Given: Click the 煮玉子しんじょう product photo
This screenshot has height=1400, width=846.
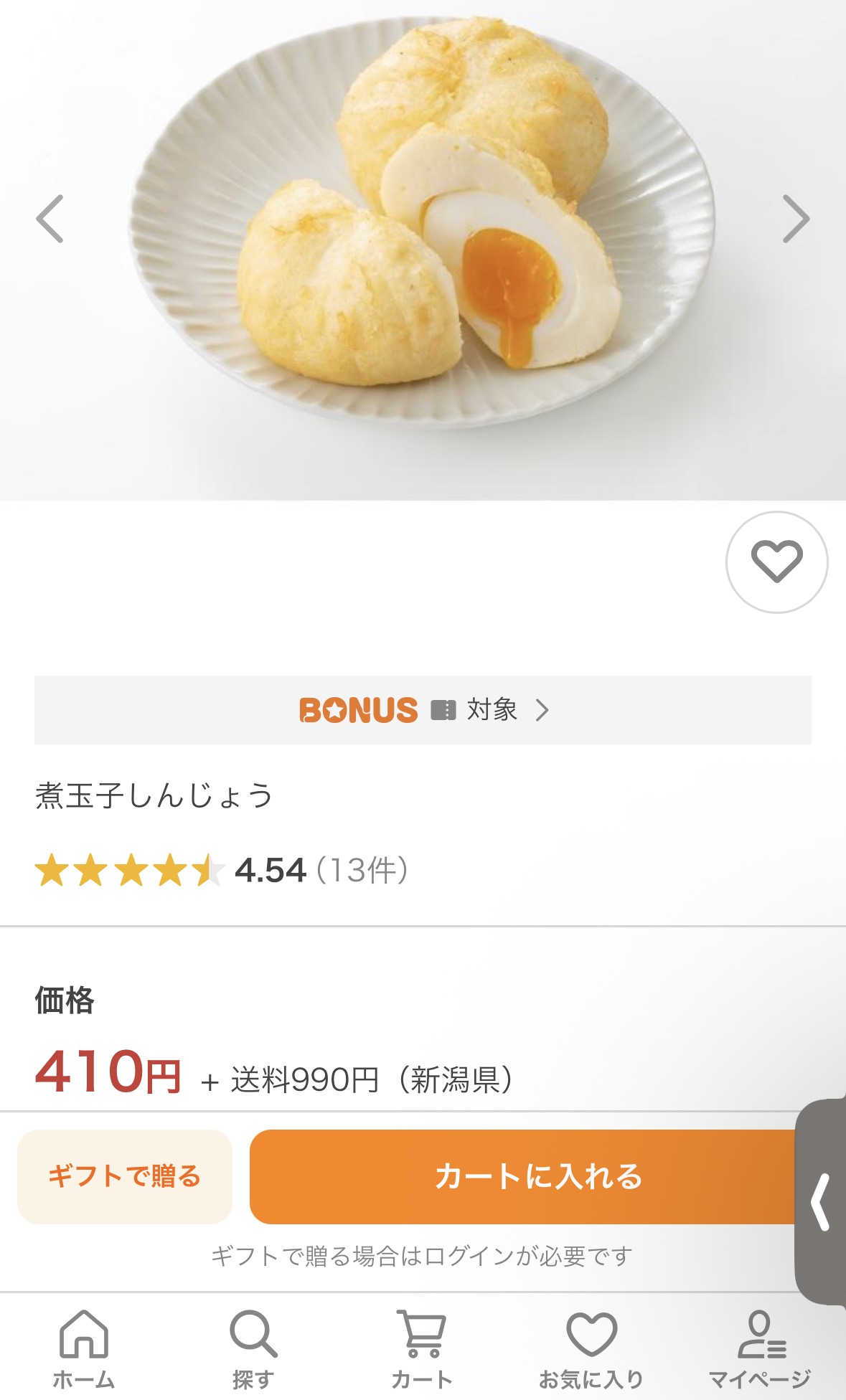Looking at the screenshot, I should (x=423, y=244).
